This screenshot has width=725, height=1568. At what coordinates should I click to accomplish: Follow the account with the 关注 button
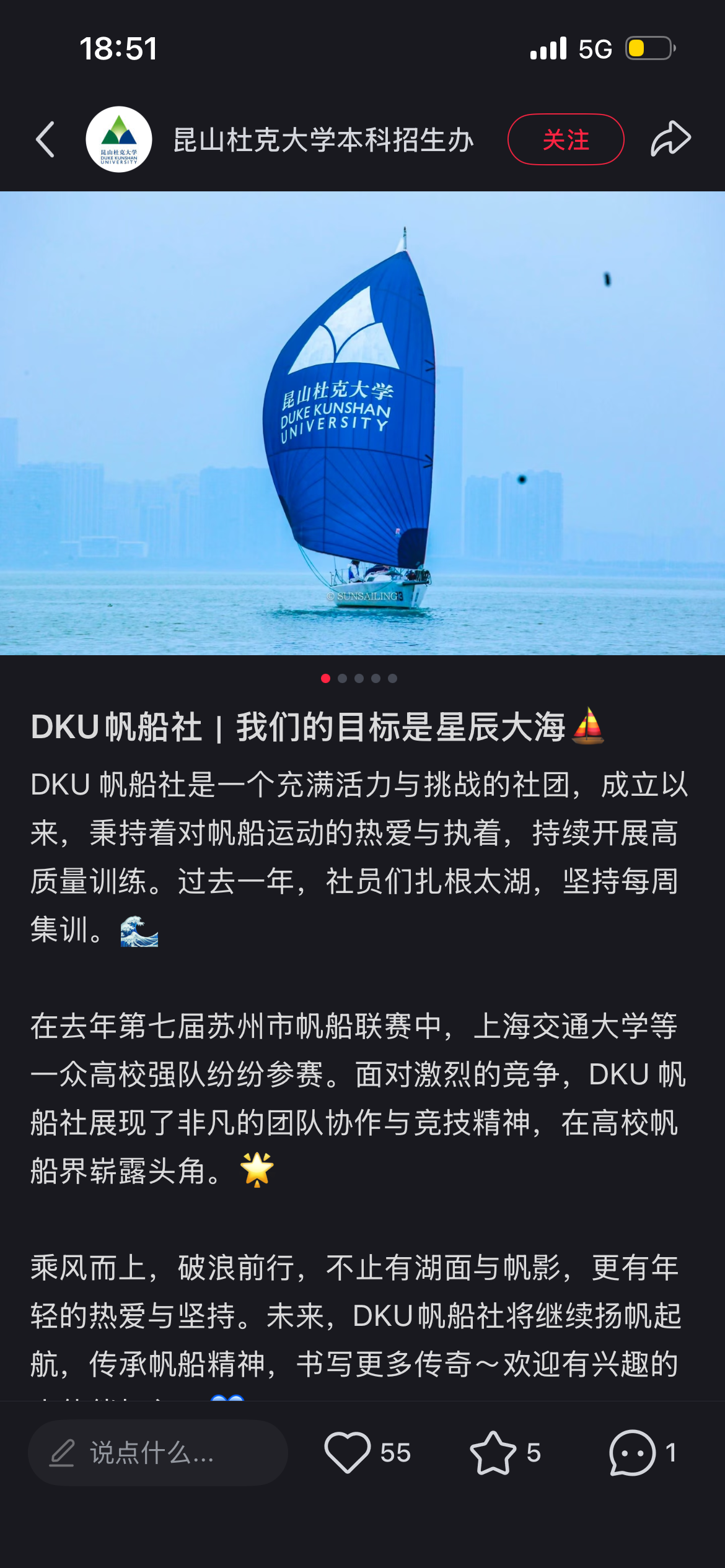[566, 139]
